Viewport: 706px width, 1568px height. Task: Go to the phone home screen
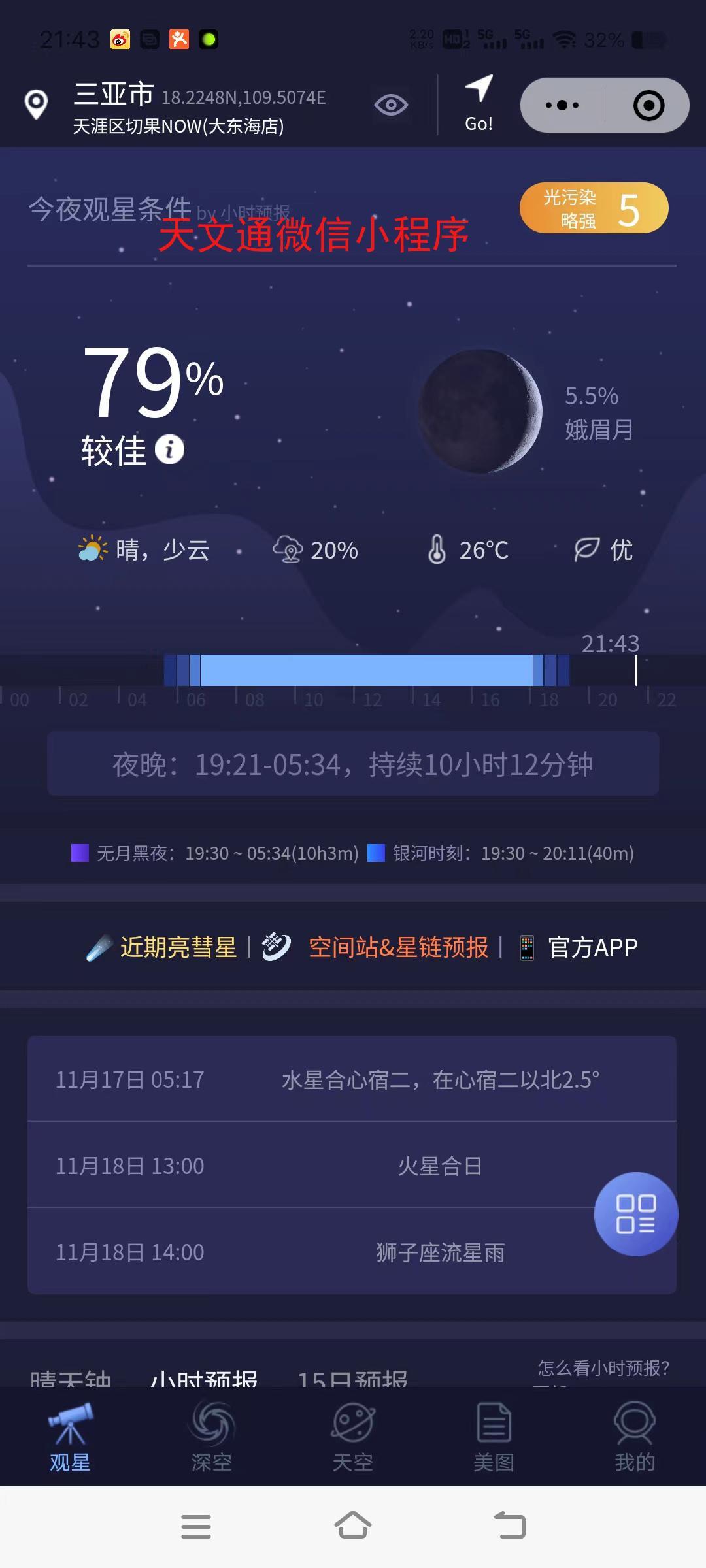click(353, 1526)
